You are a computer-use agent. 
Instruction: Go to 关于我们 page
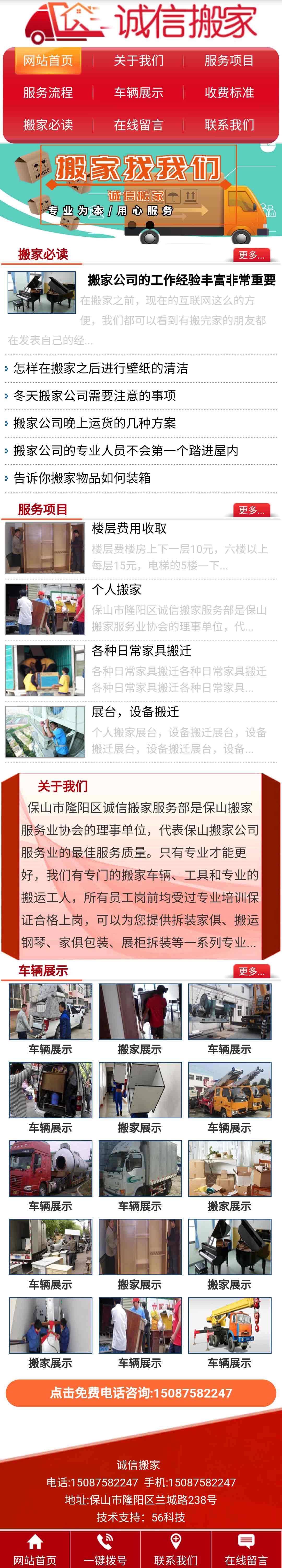point(139,61)
